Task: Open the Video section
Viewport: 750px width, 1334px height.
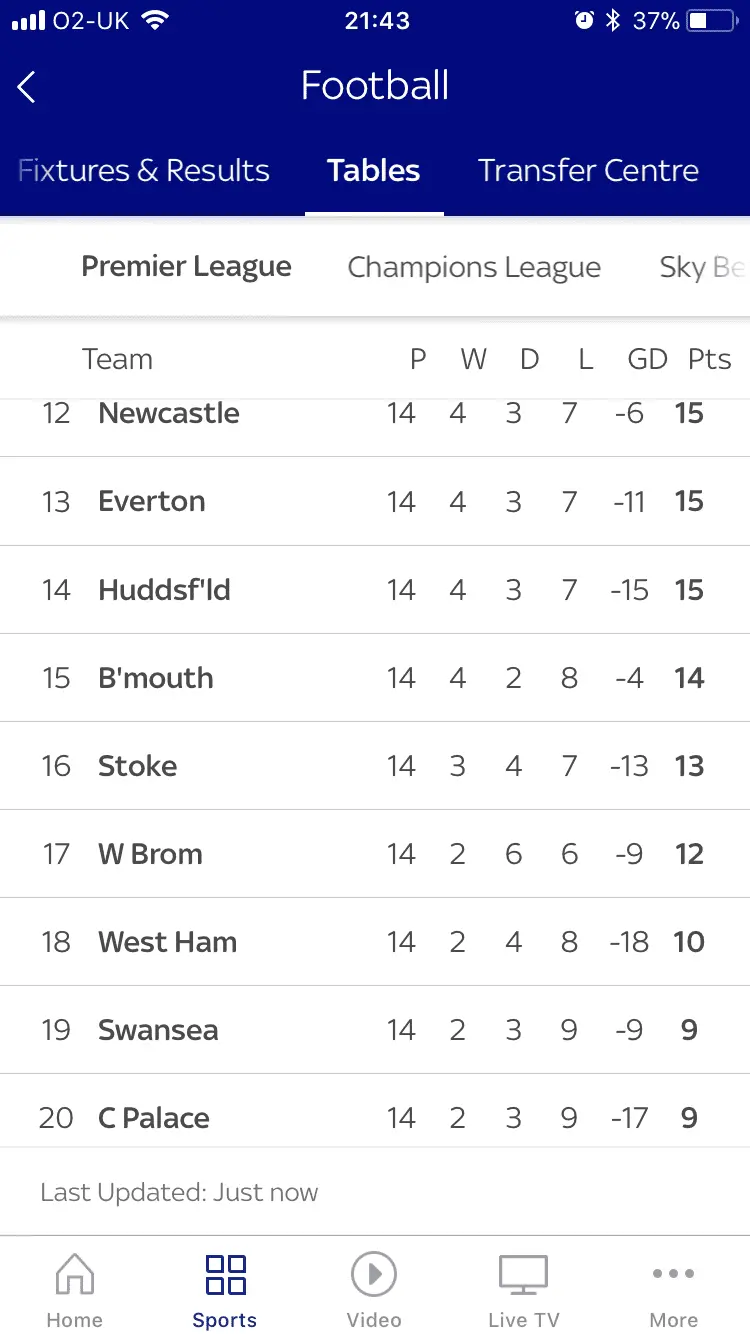Action: (x=374, y=1290)
